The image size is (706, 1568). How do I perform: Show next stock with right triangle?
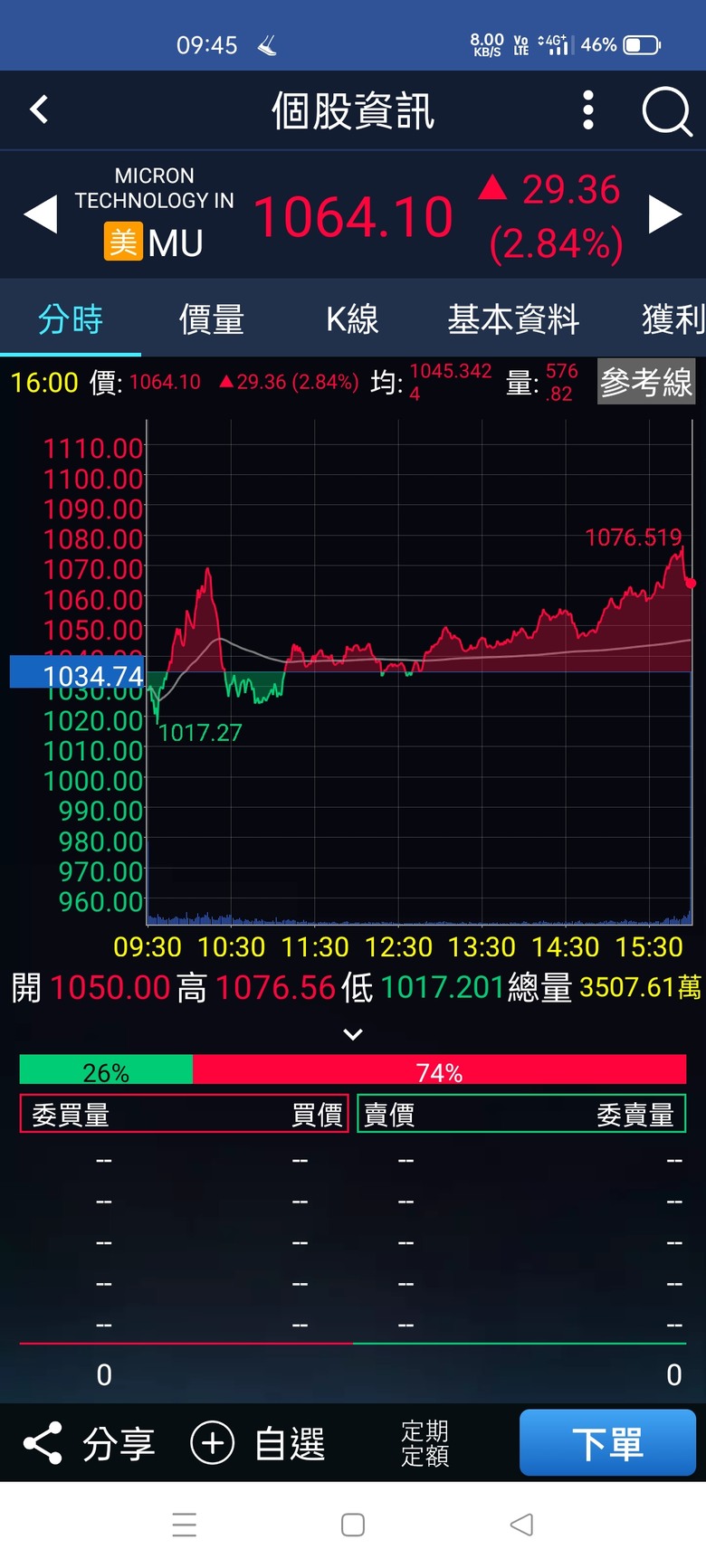tap(665, 214)
